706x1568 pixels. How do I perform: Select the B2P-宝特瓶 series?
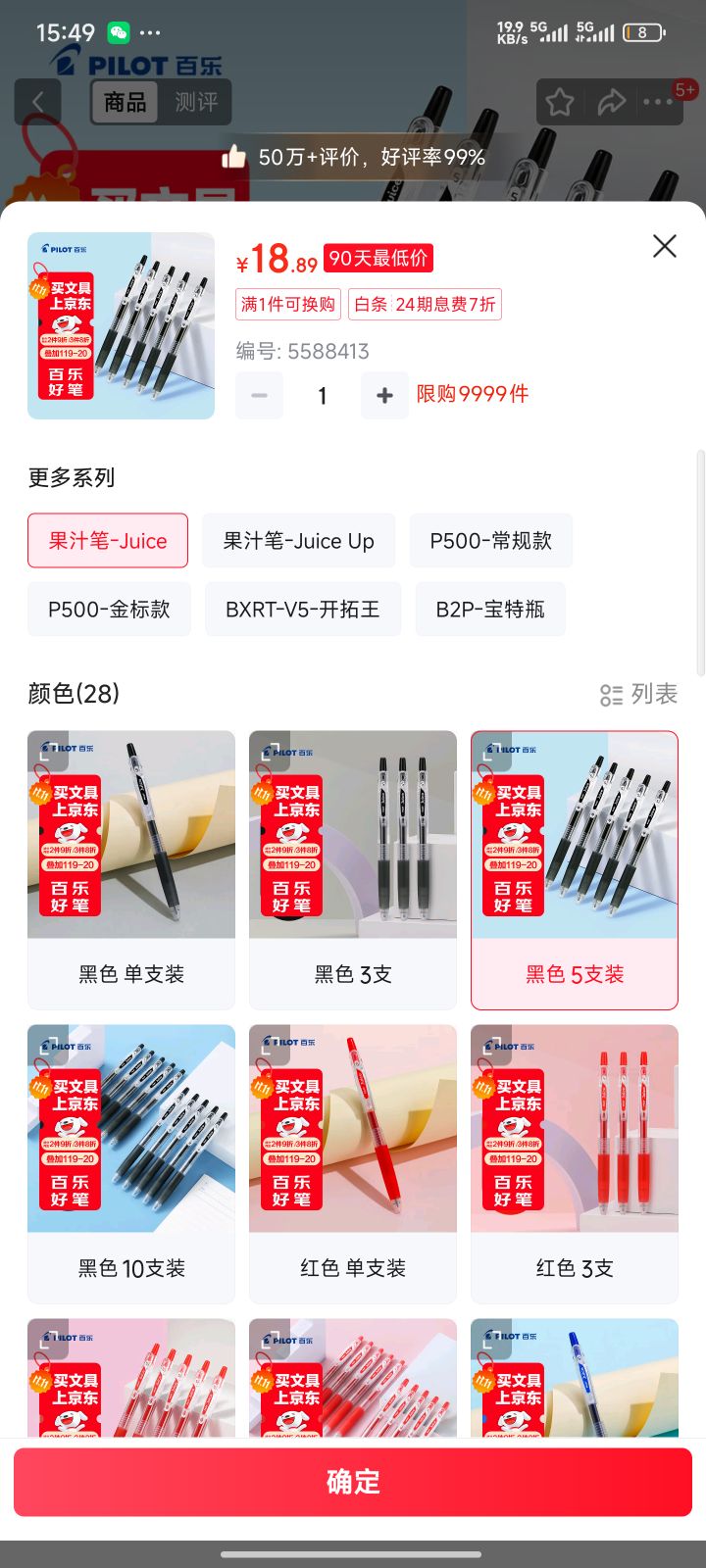coord(491,609)
